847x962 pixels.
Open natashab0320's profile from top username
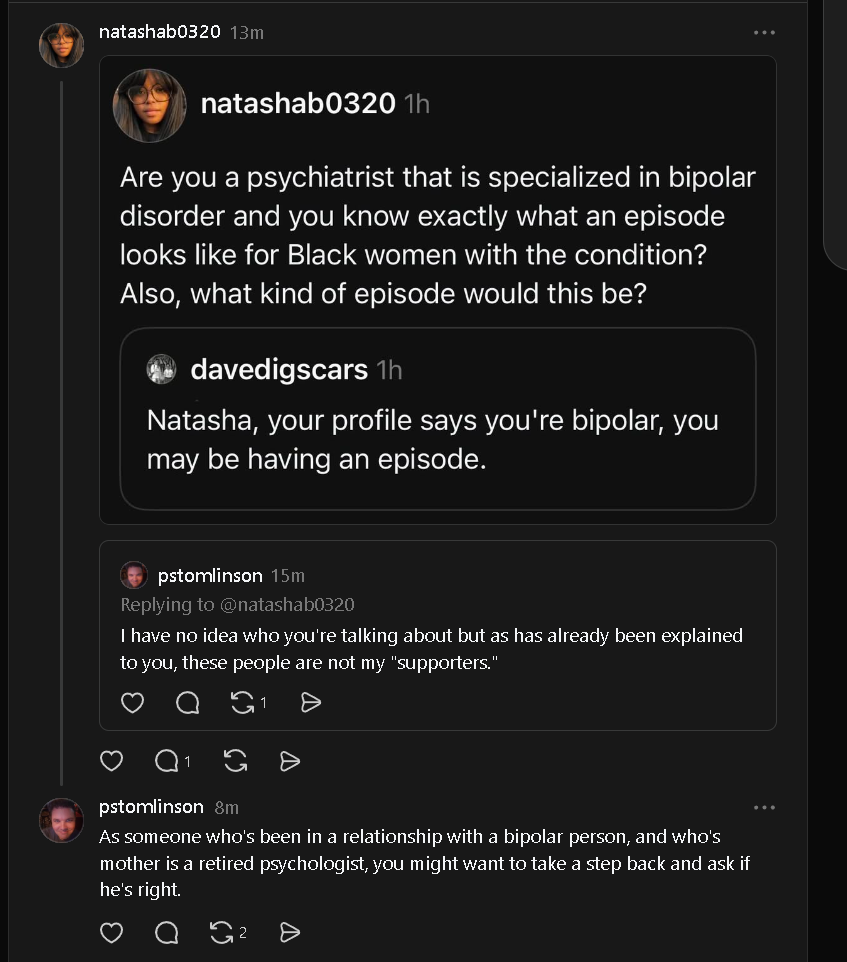tap(159, 32)
